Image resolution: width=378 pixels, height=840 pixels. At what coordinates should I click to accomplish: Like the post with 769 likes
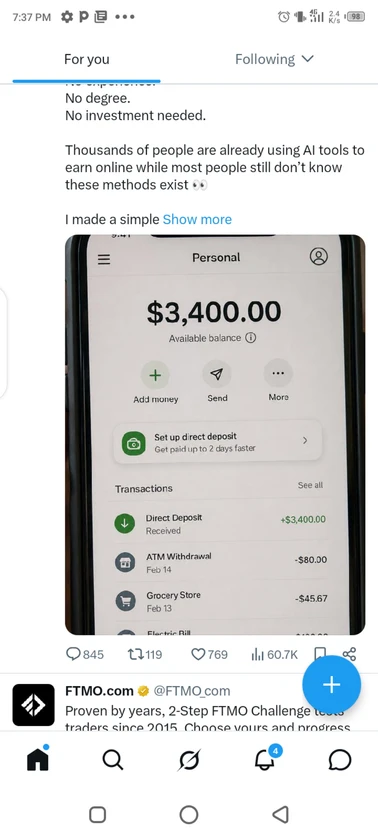(209, 654)
